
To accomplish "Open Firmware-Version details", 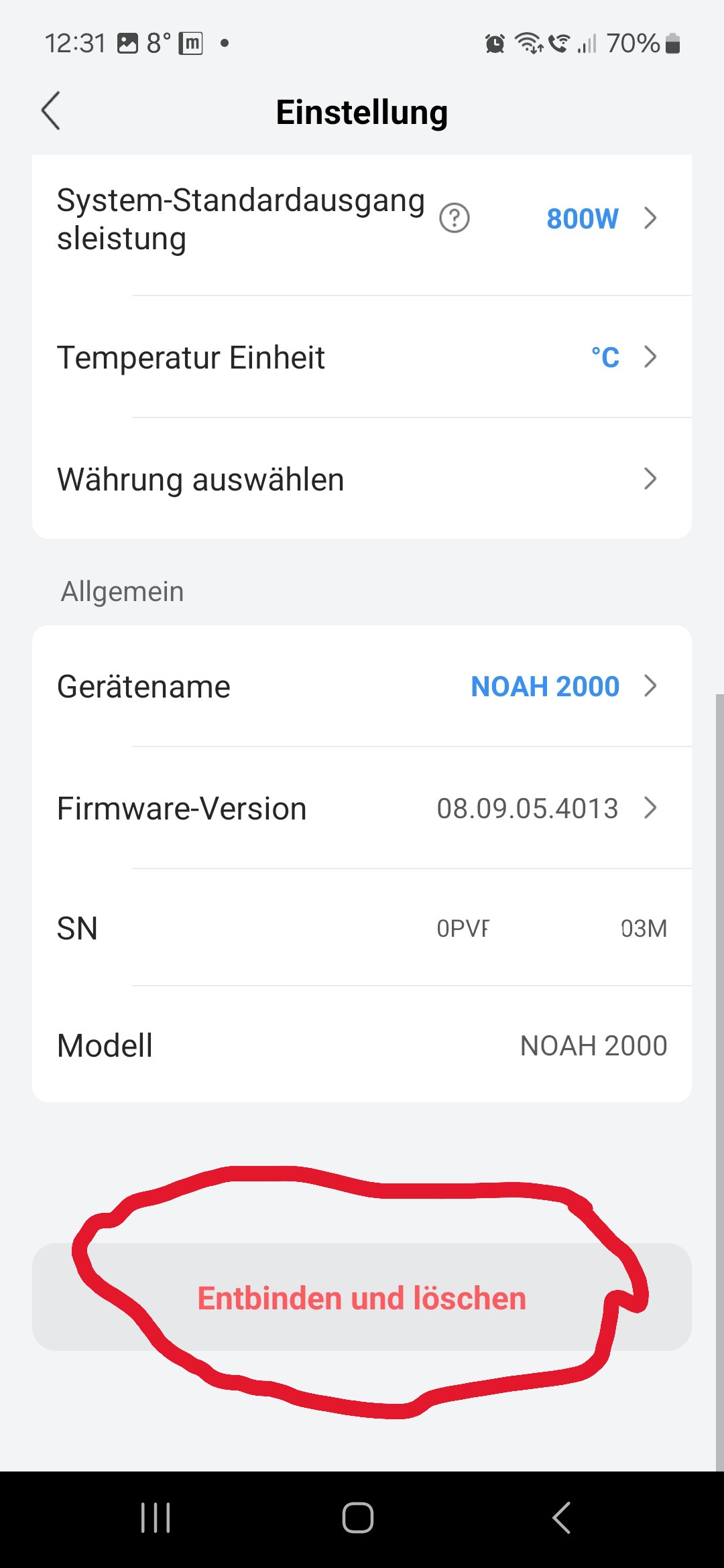I will (362, 807).
